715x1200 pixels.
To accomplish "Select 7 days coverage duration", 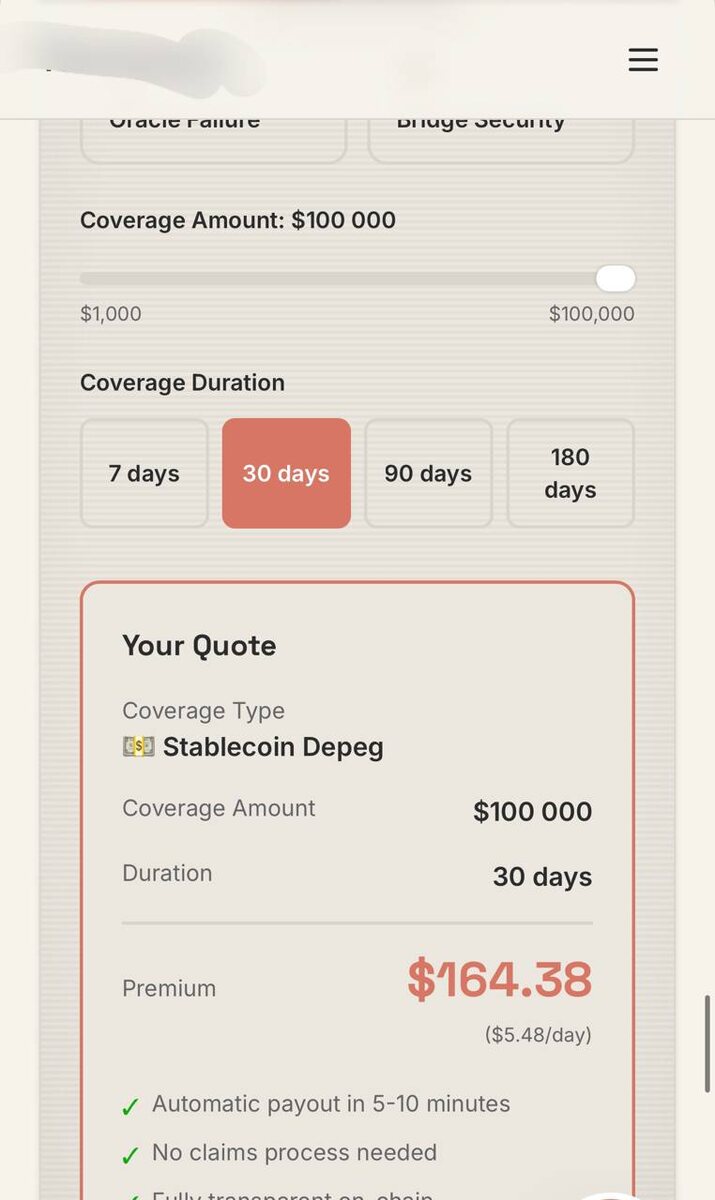I will coord(144,473).
